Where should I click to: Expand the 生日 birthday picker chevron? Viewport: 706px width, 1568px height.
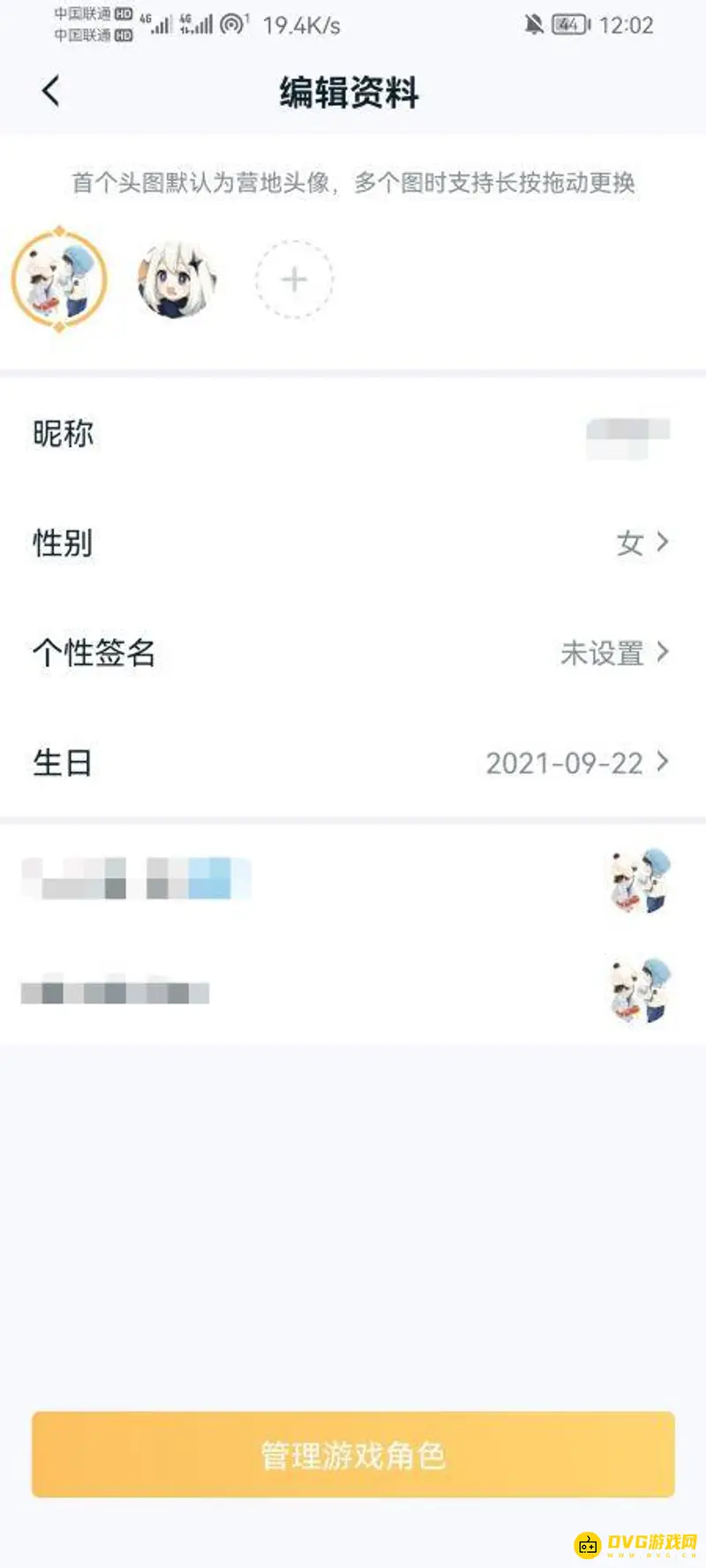664,763
